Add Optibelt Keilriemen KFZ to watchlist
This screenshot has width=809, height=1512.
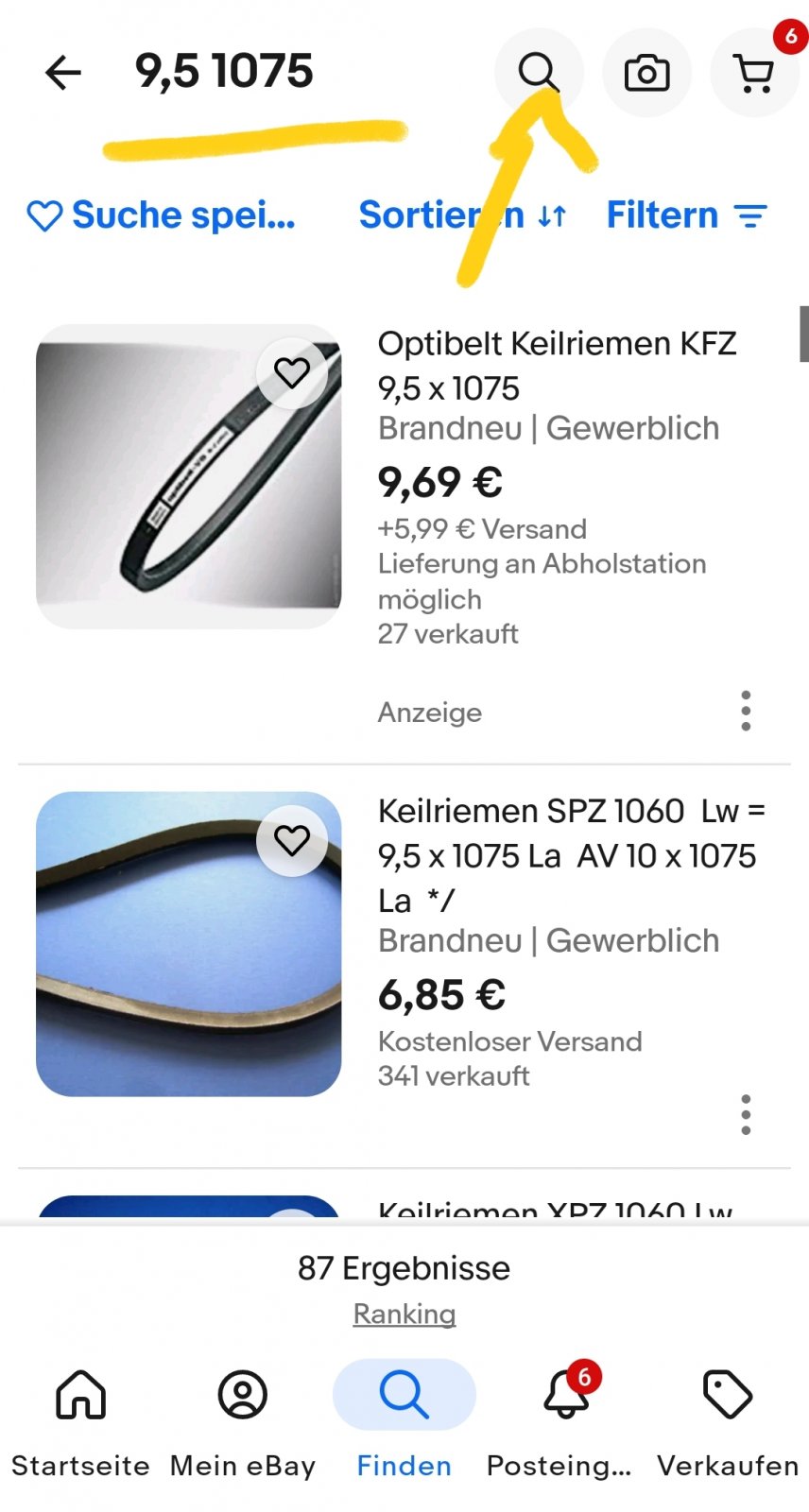tap(292, 373)
